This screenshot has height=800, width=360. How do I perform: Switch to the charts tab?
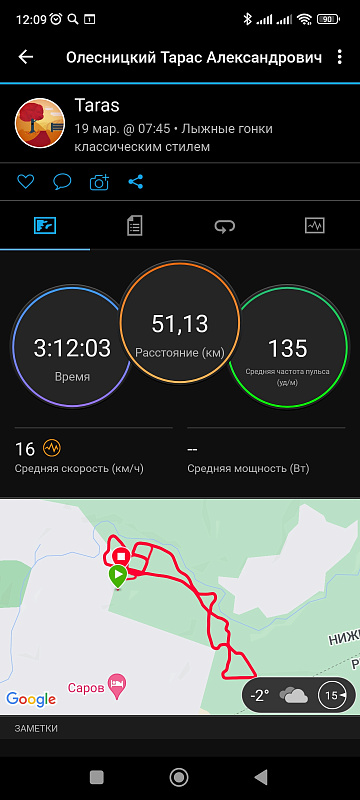click(x=315, y=226)
